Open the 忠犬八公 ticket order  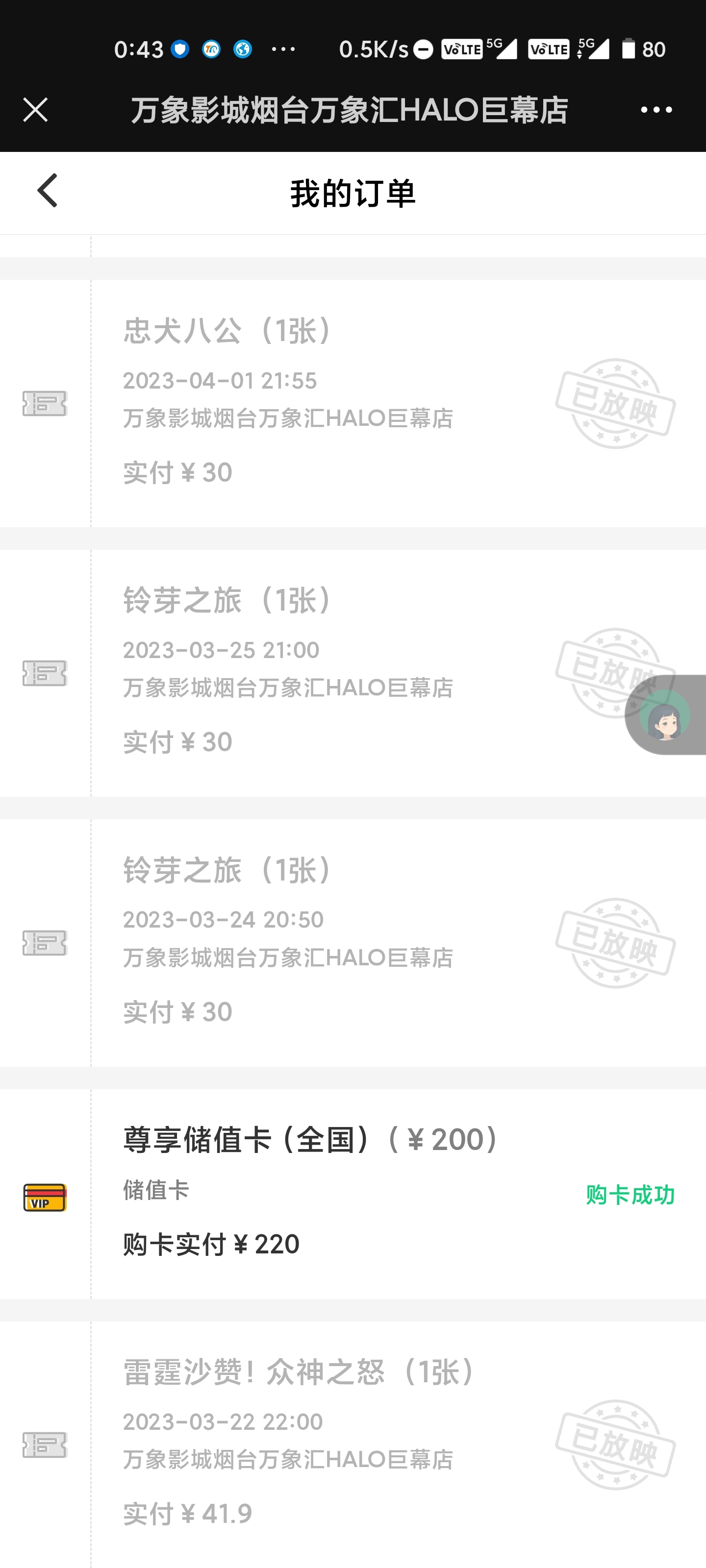click(353, 404)
